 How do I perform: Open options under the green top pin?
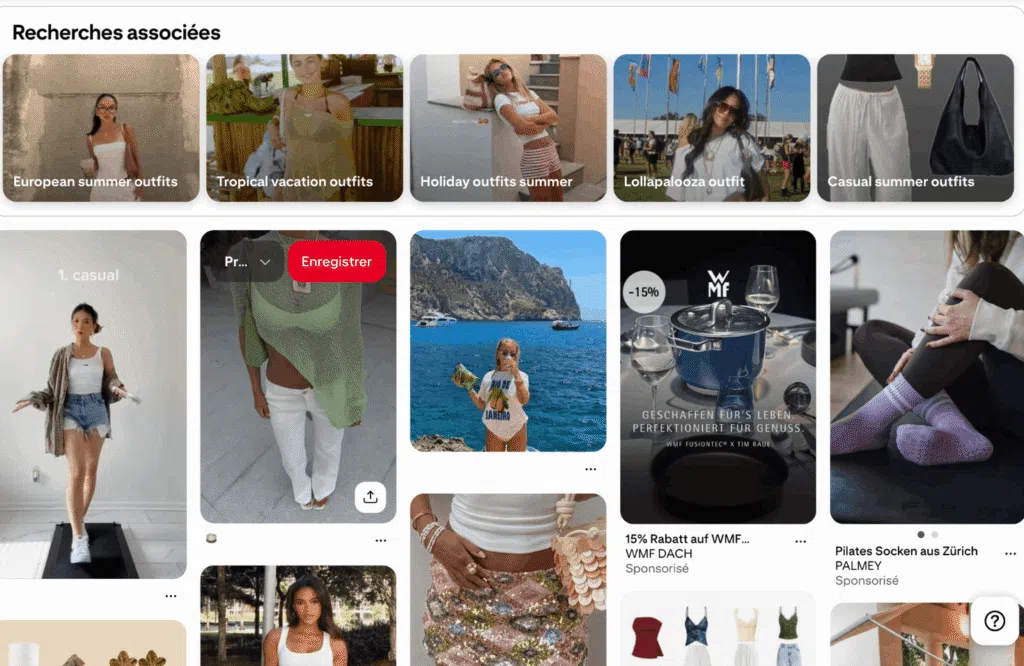[x=381, y=540]
